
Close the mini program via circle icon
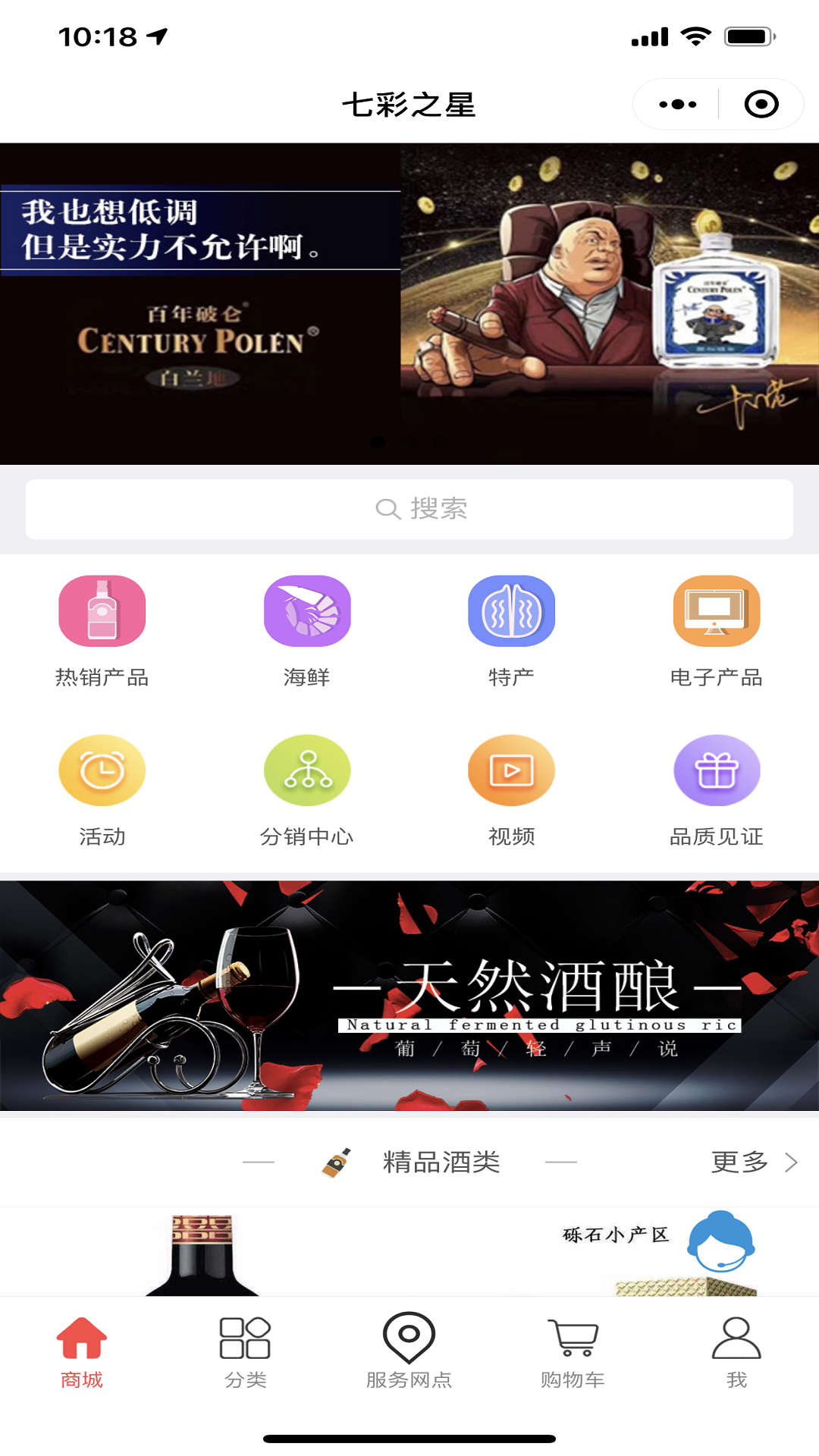point(761,105)
